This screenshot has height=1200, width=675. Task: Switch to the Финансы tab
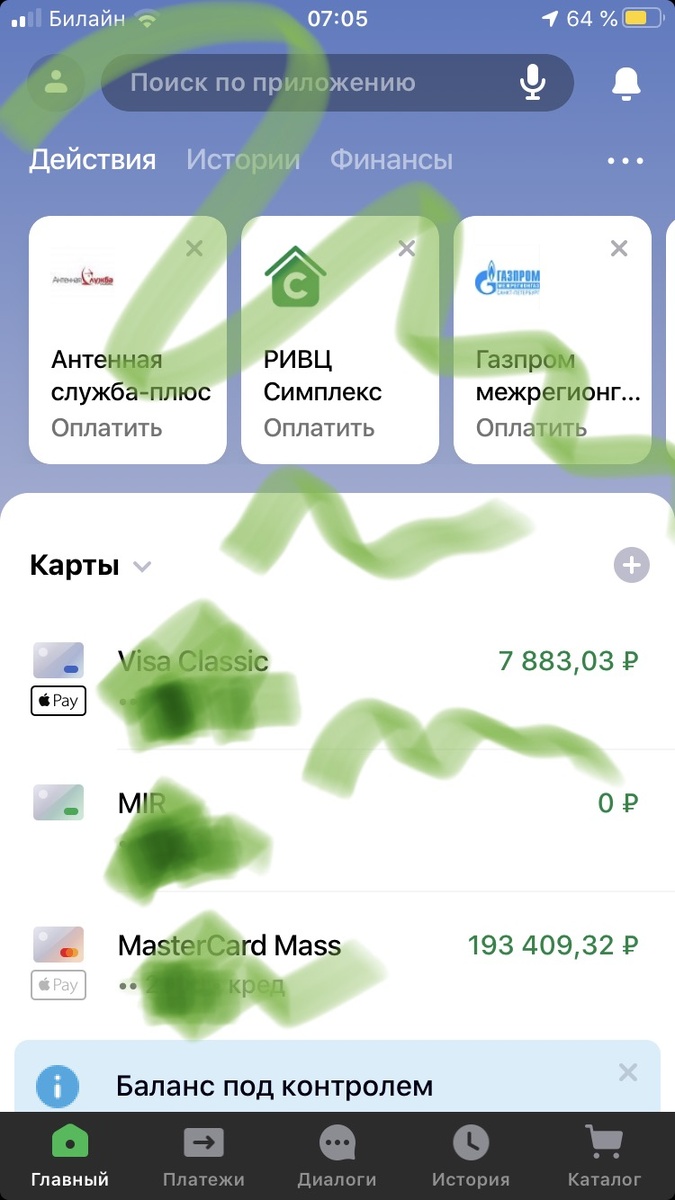391,160
